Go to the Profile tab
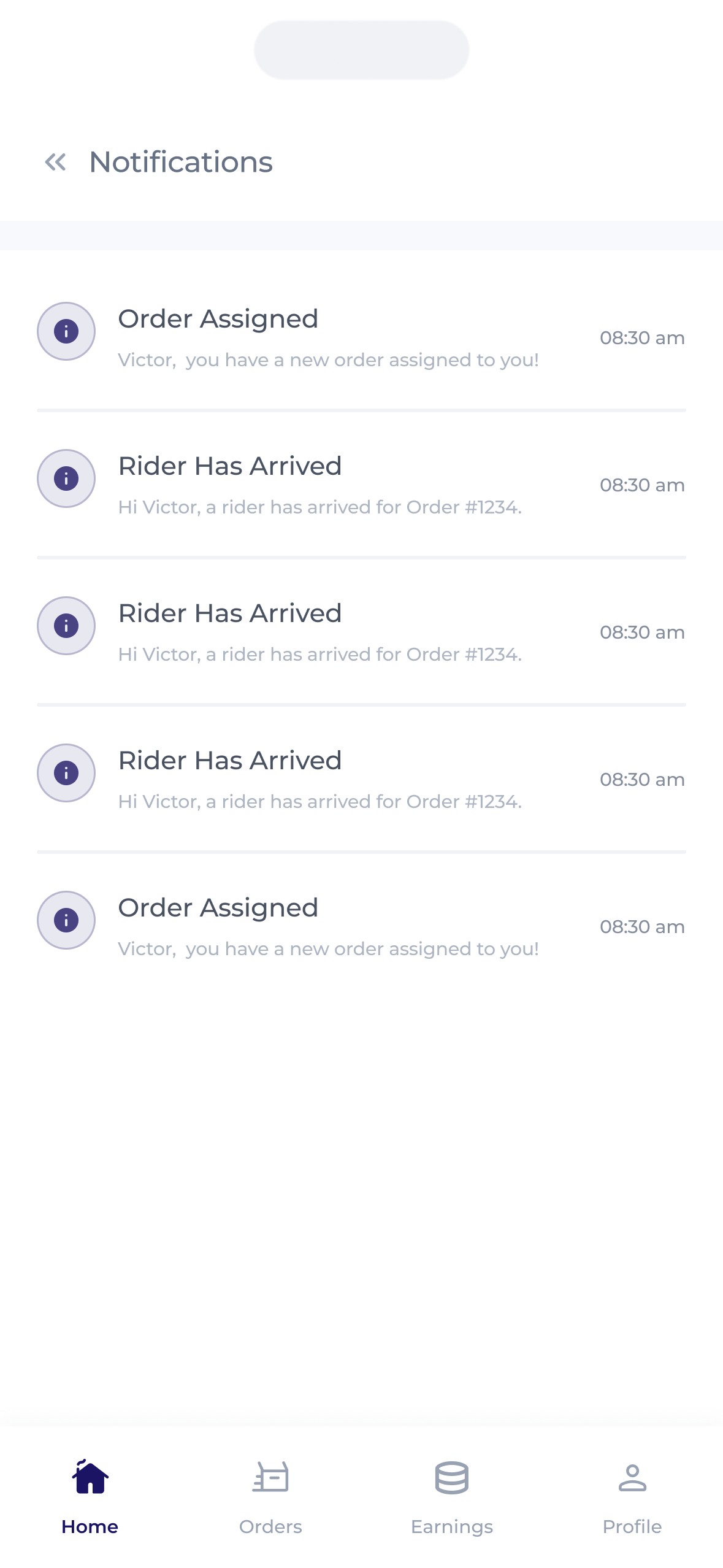The height and width of the screenshot is (1568, 723). tap(632, 1496)
